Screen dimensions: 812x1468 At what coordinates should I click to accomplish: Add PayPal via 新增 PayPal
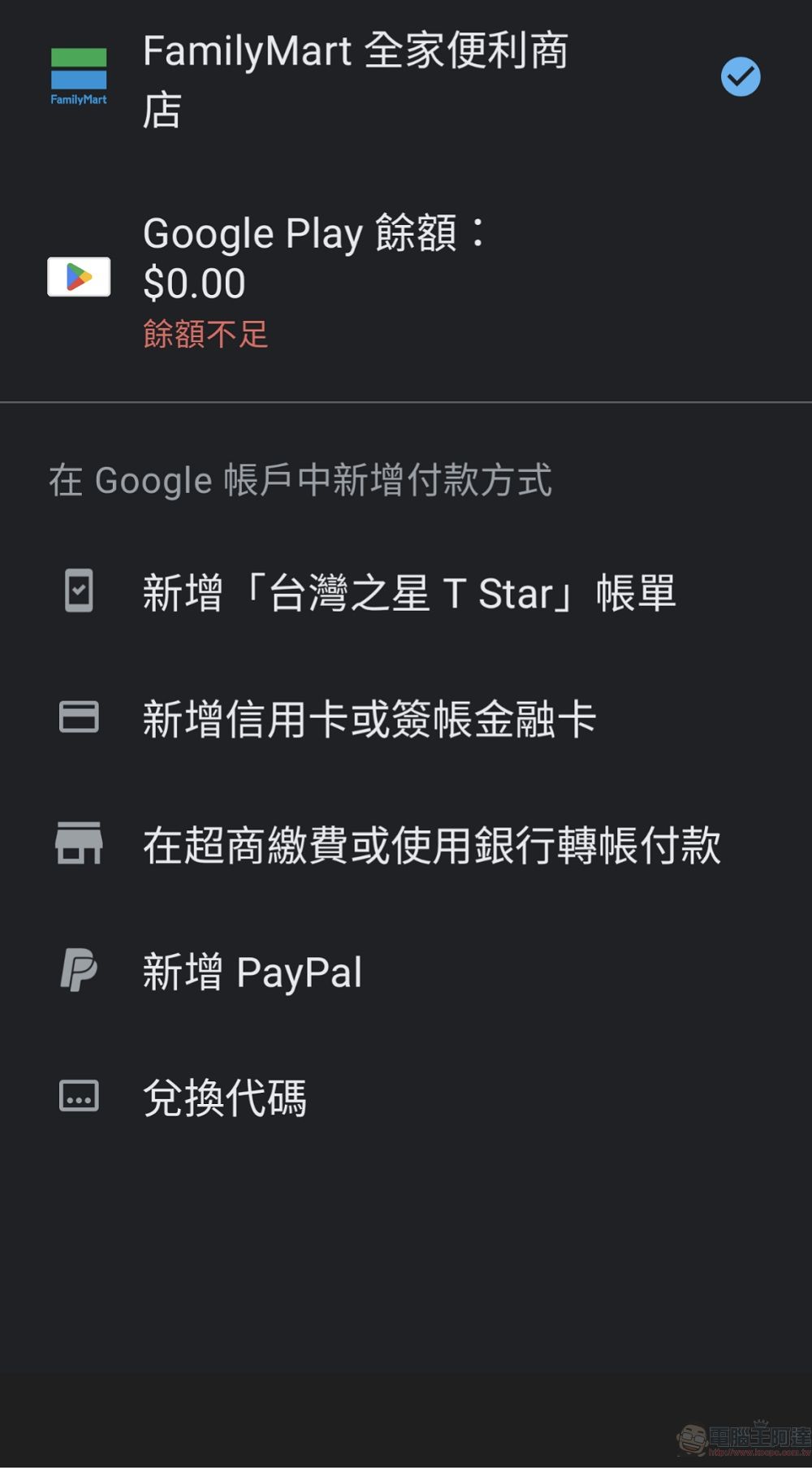click(x=252, y=972)
